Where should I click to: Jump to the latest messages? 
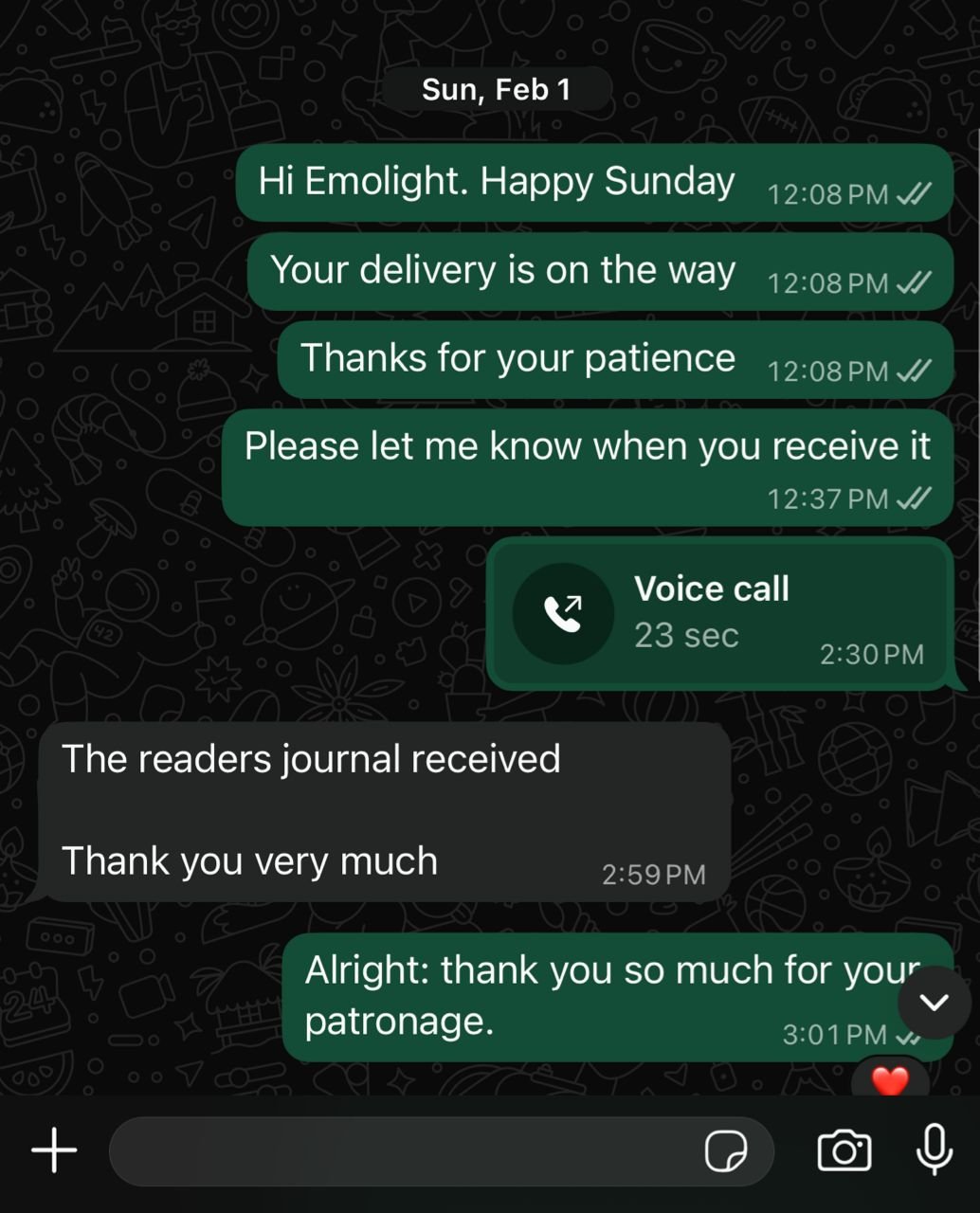pos(935,1003)
